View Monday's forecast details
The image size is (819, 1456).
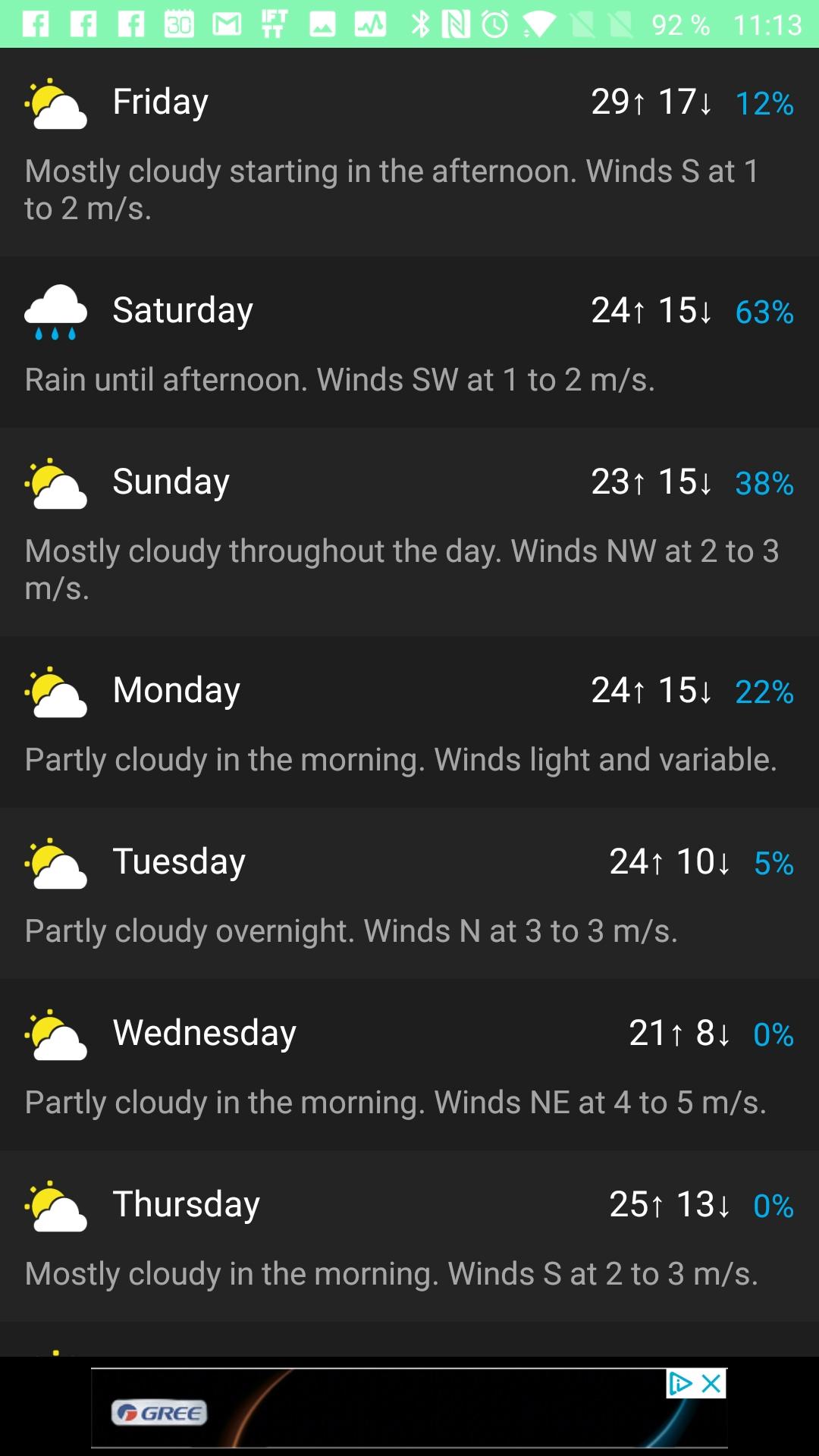pos(409,722)
